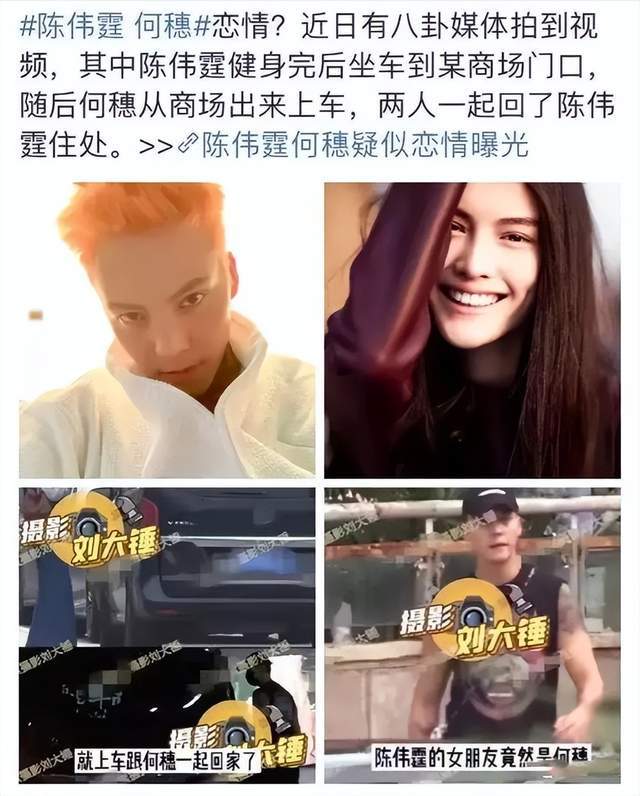Image resolution: width=640 pixels, height=796 pixels.
Task: Open the smiling long-haired woman photo
Action: tap(472, 330)
